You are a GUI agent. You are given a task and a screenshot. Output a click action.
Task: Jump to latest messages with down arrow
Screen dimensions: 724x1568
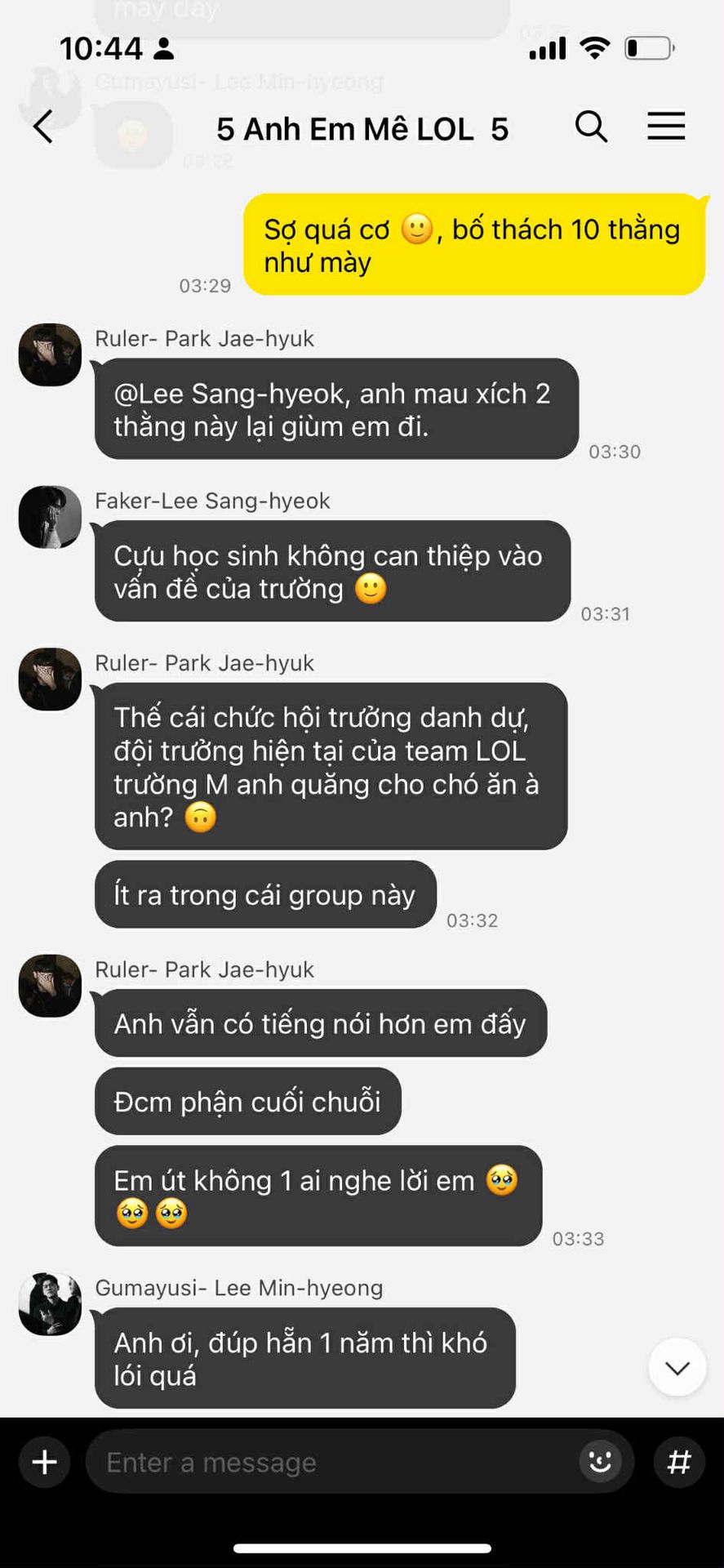tap(677, 1367)
